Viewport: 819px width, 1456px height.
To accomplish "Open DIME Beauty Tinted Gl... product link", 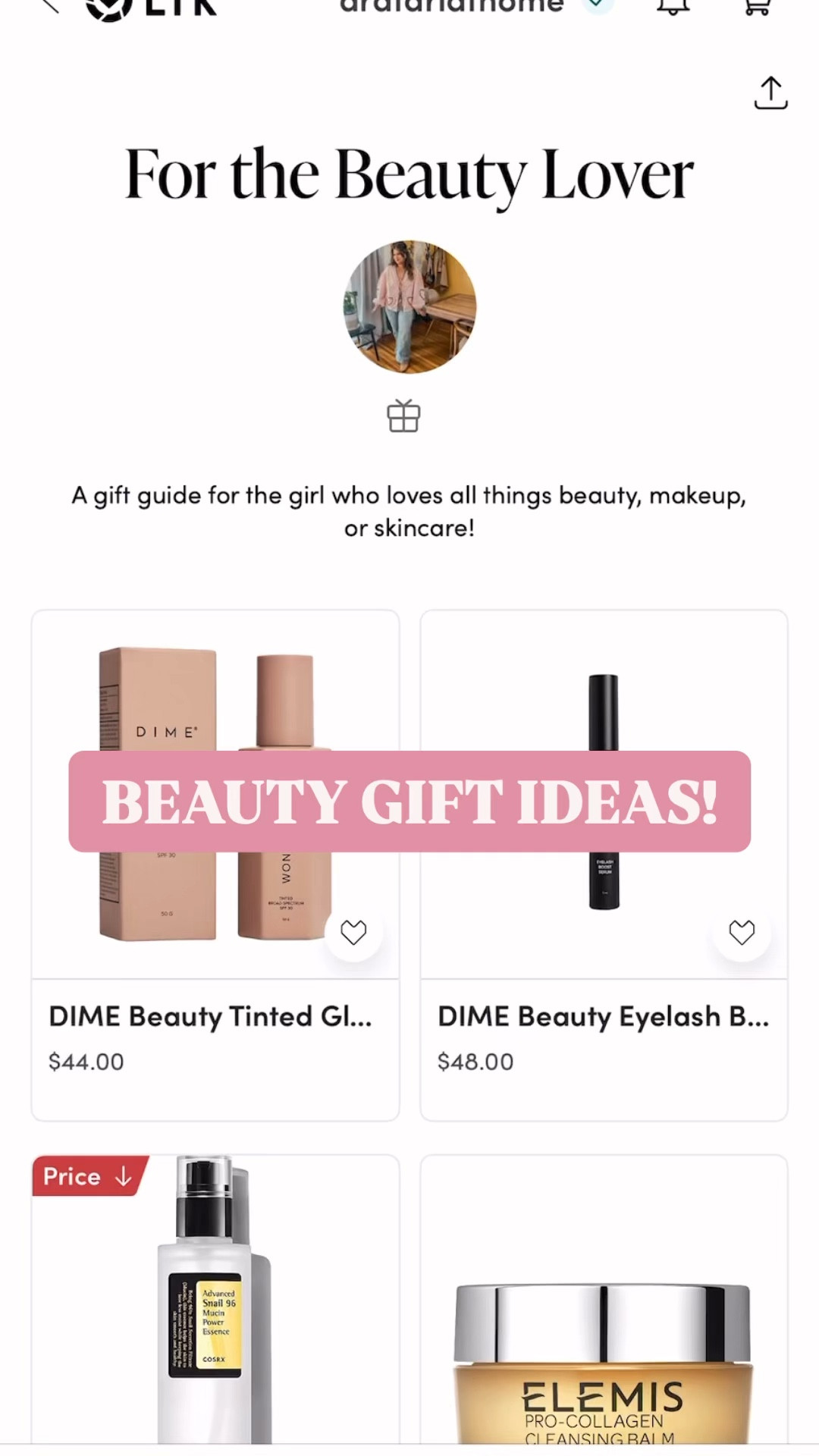I will coord(211,1015).
